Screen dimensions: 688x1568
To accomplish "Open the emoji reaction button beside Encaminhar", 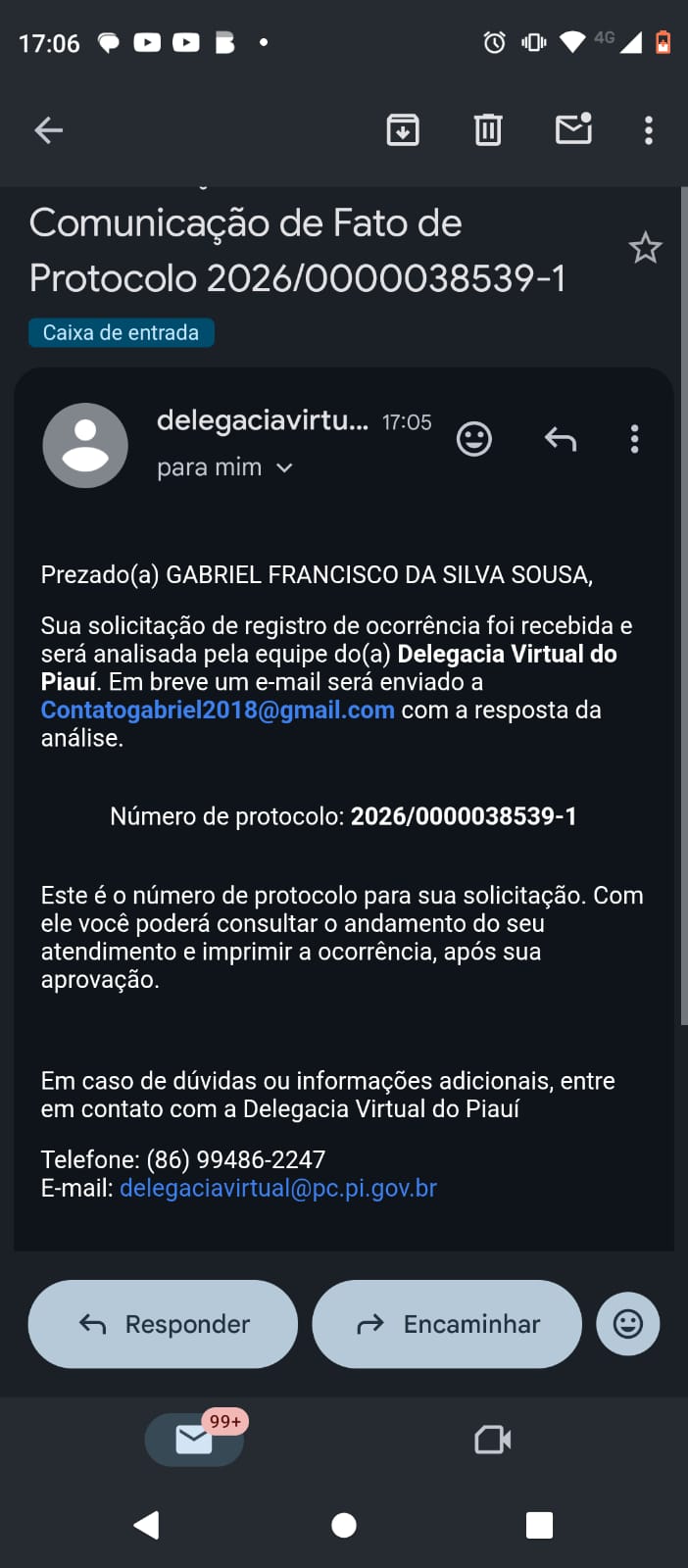I will (628, 1324).
